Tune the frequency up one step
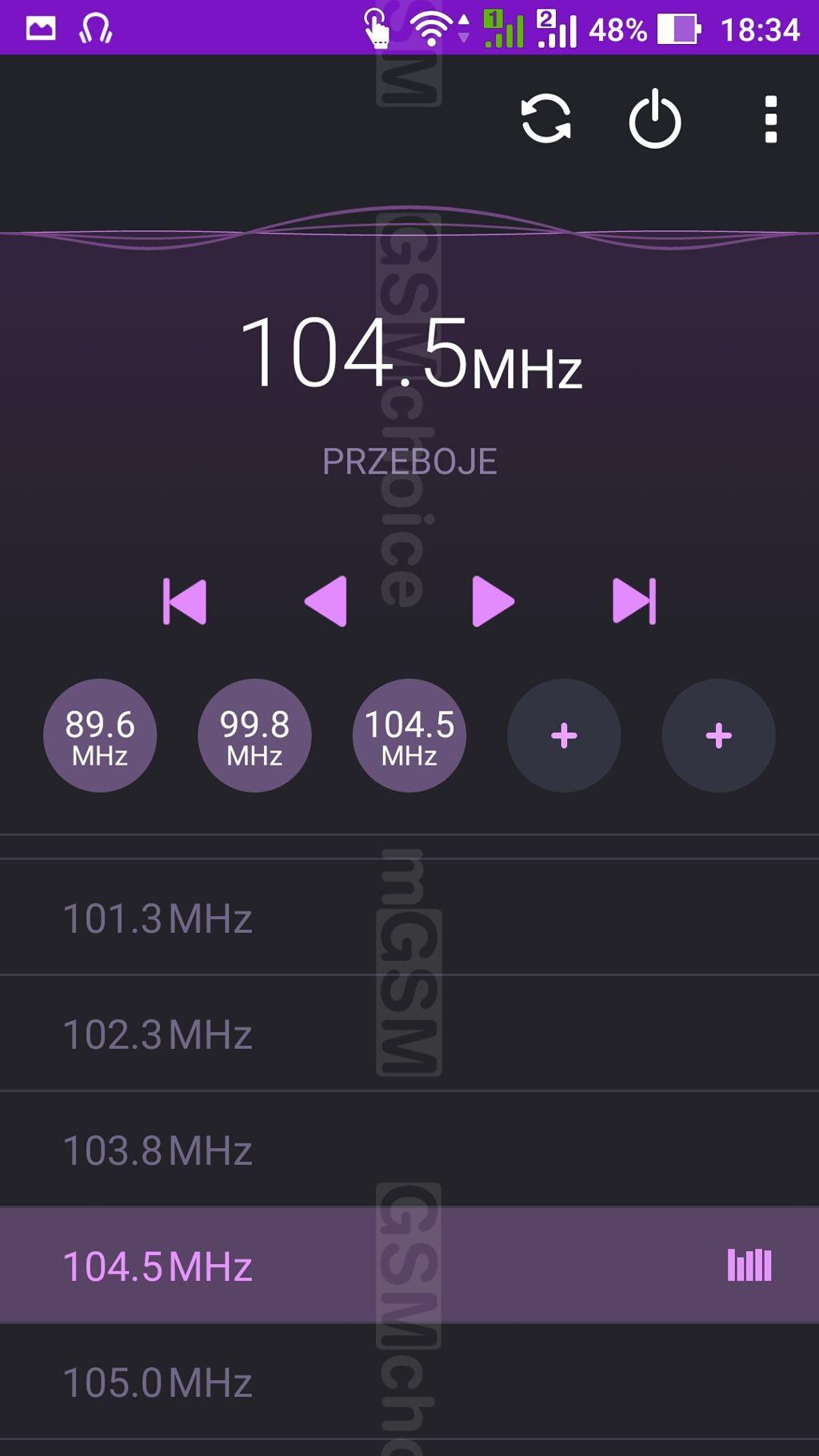819x1456 pixels. [493, 601]
